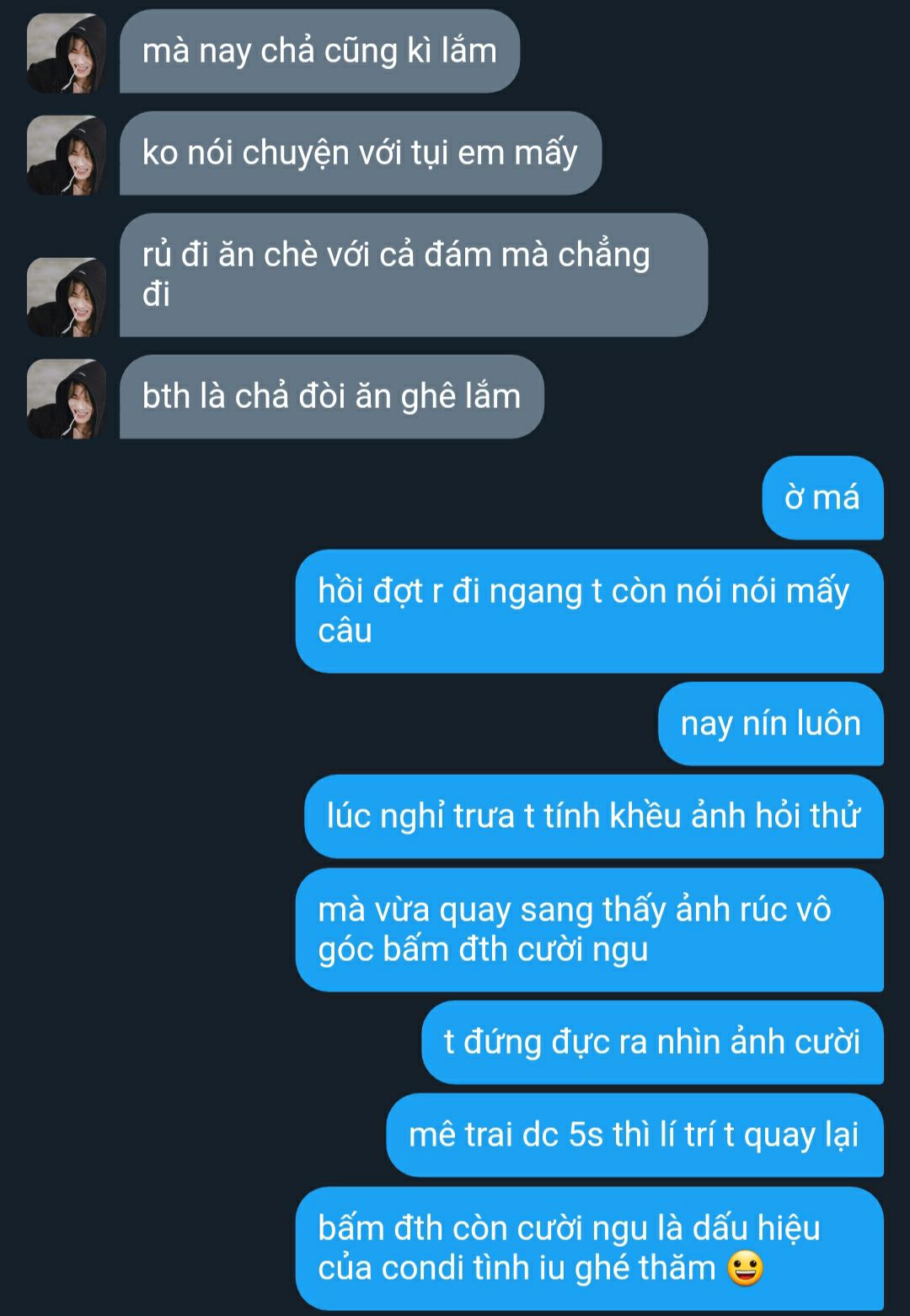Tap profile picture next to "ko nói chuyện với tụi em mấy"
Screen dimensions: 910x1316
pos(67,155)
